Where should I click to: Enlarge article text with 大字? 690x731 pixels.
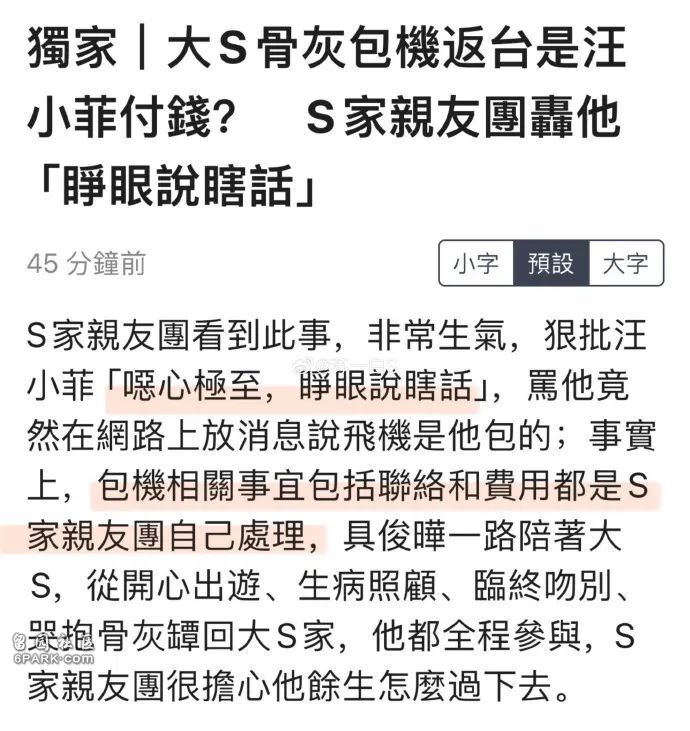tap(625, 264)
